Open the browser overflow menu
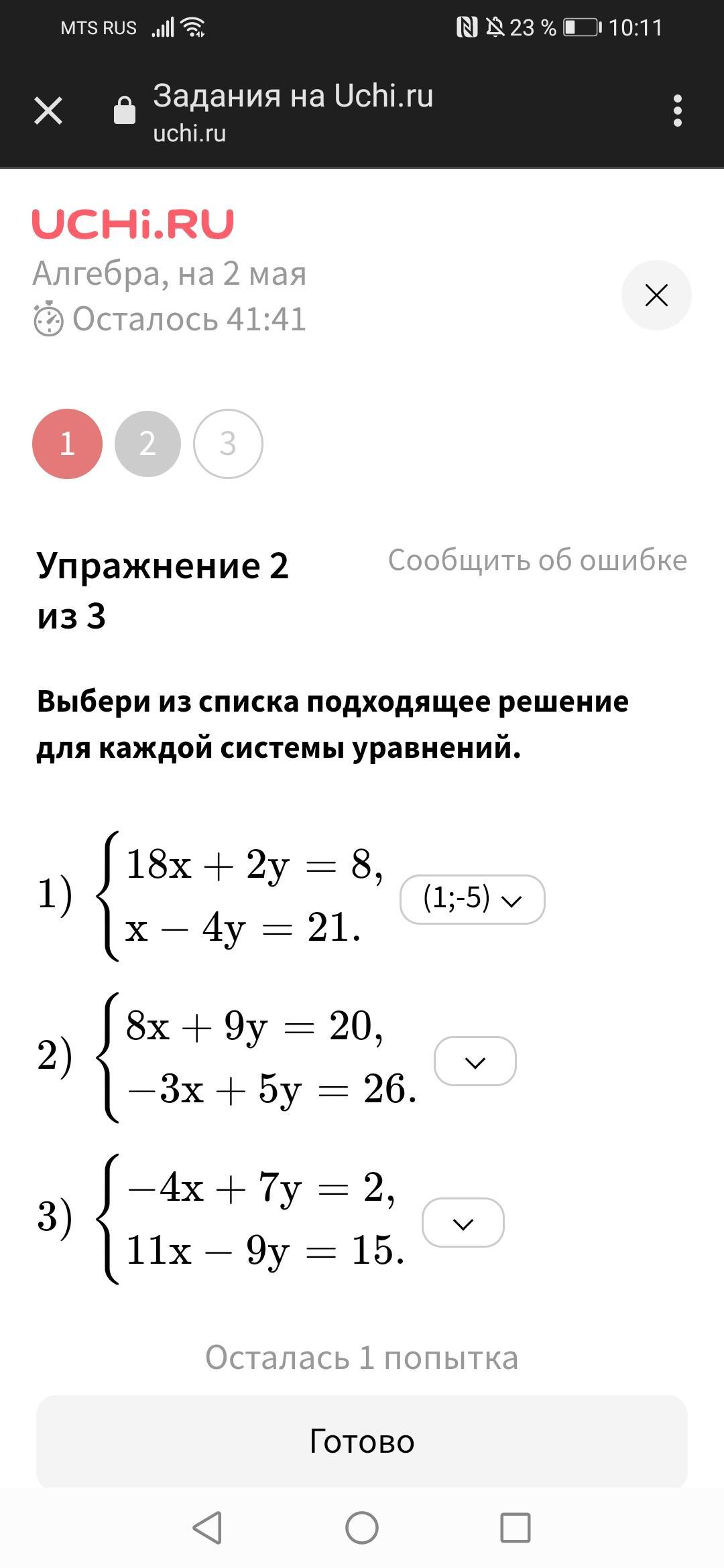The height and width of the screenshot is (1568, 724). point(677,111)
